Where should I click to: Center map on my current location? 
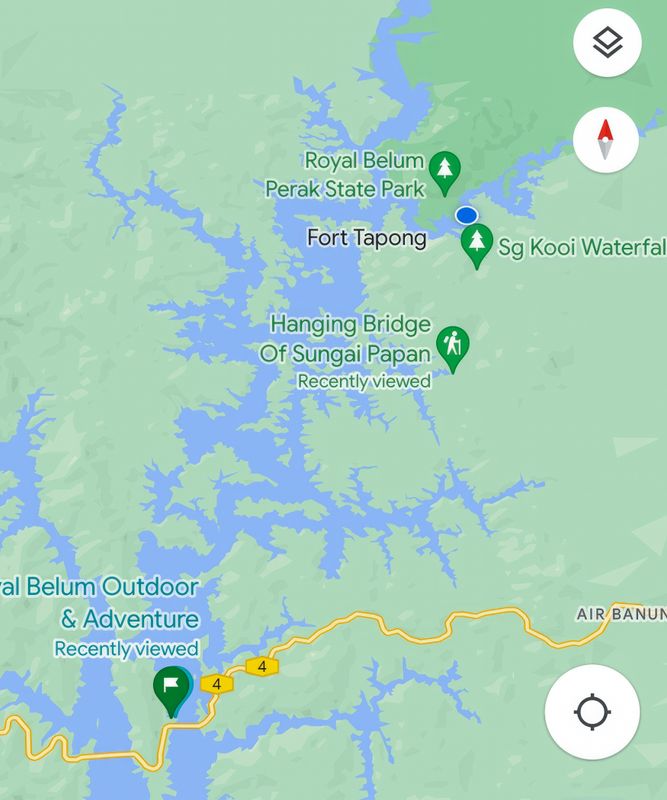click(x=592, y=712)
